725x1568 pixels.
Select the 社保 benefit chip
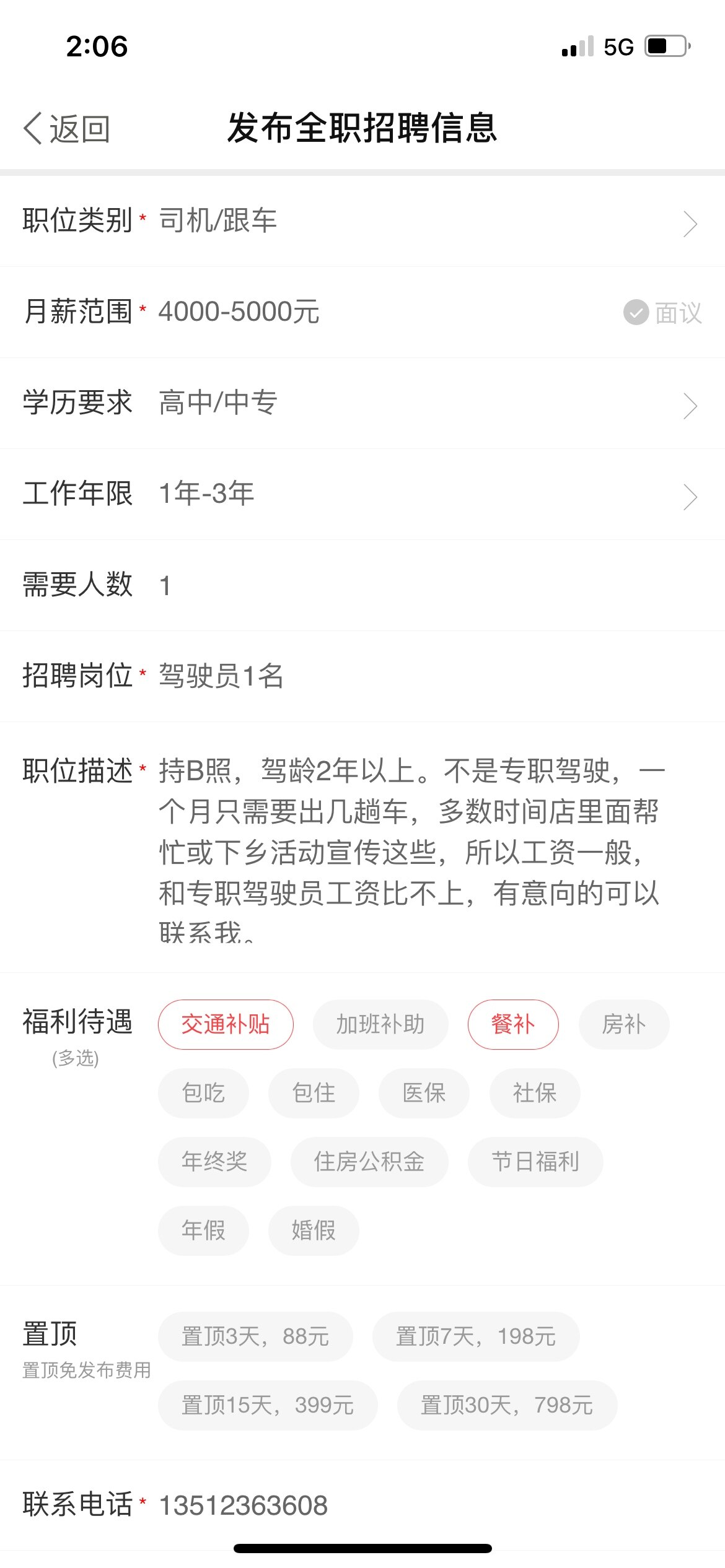534,1093
